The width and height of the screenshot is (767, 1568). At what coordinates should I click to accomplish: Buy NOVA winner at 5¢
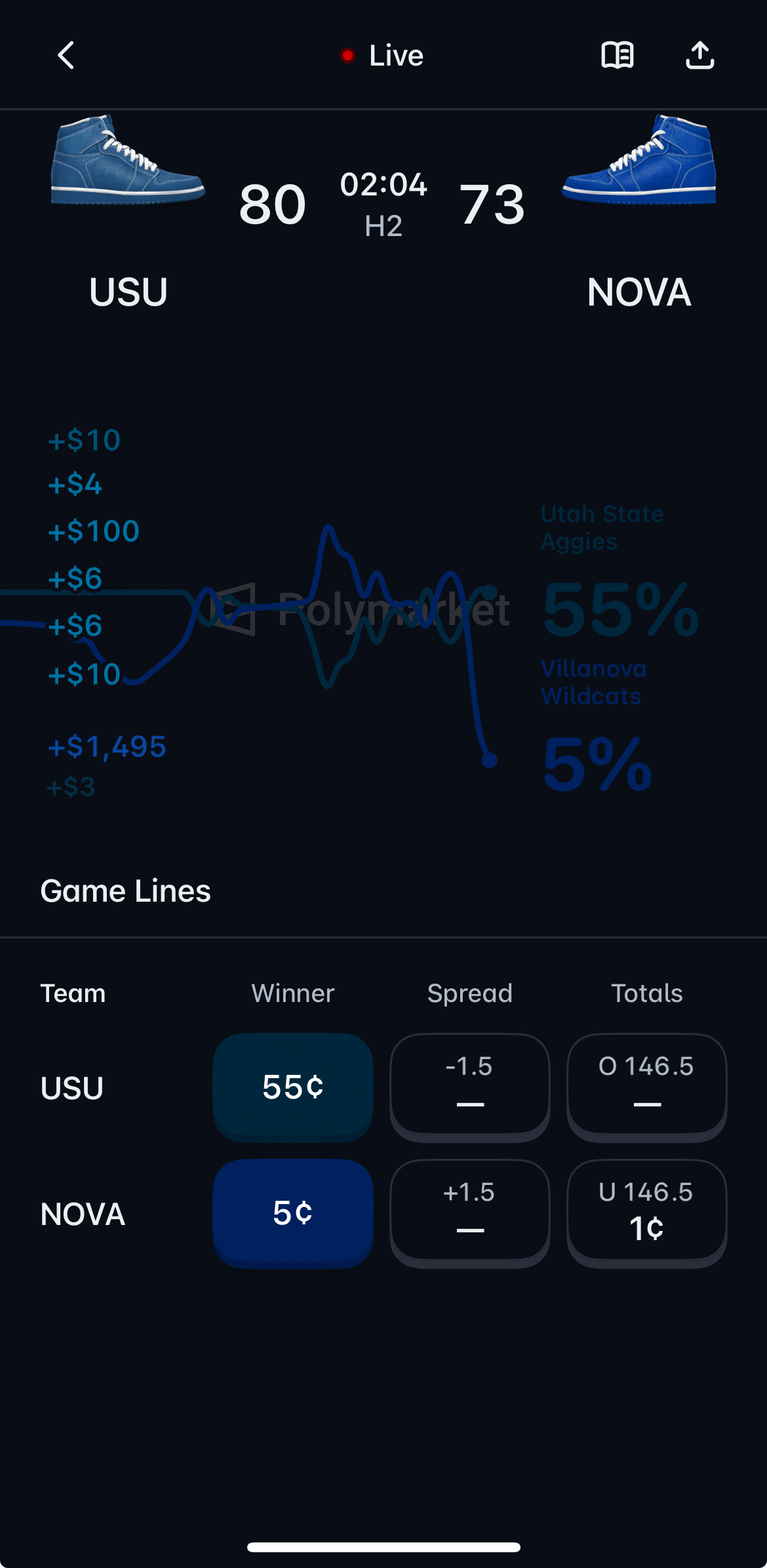(293, 1212)
